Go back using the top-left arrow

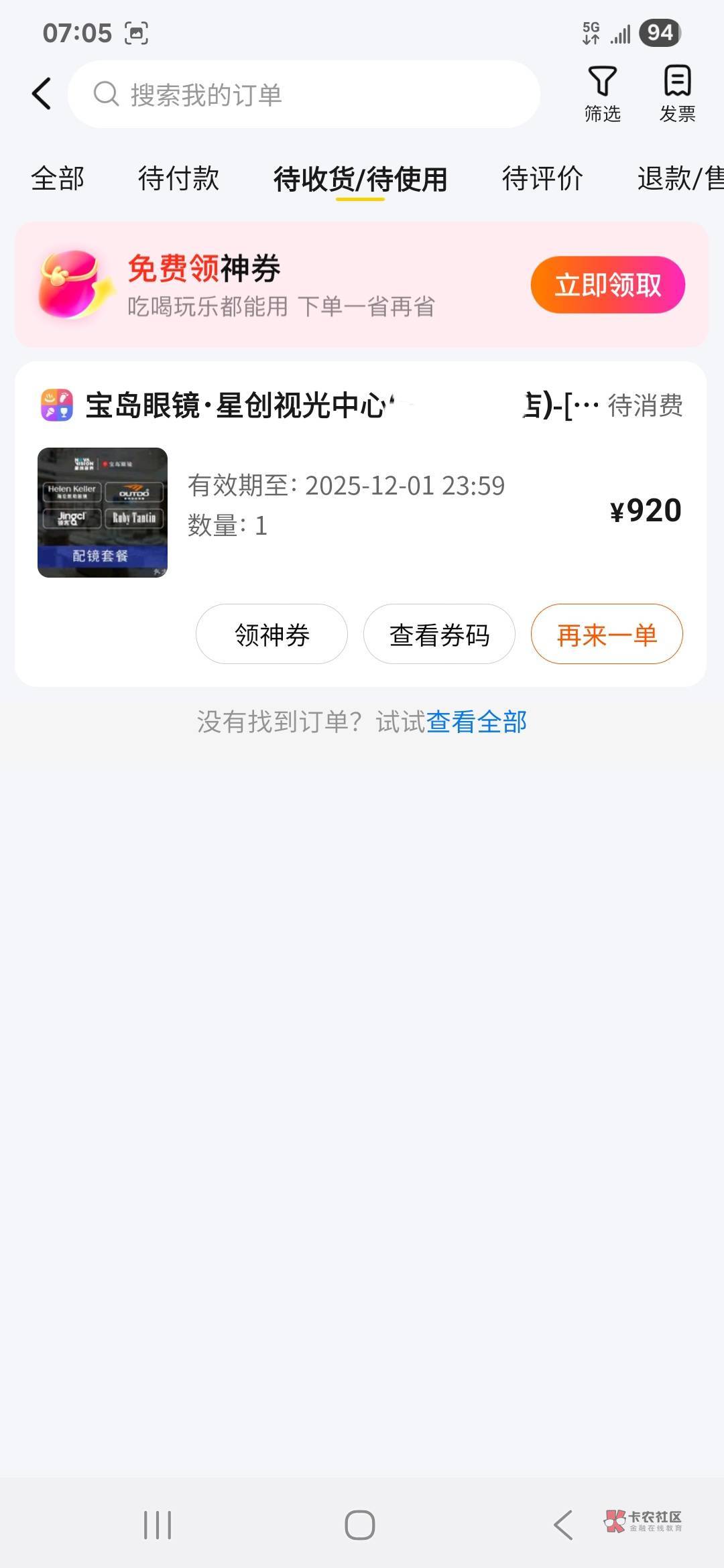tap(42, 94)
